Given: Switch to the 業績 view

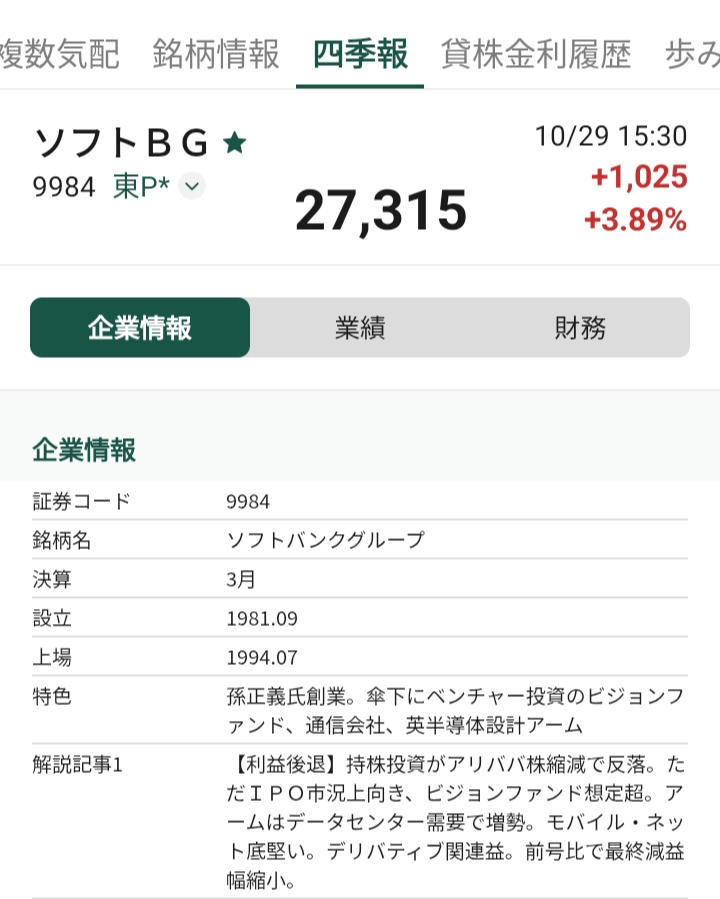Looking at the screenshot, I should (360, 328).
